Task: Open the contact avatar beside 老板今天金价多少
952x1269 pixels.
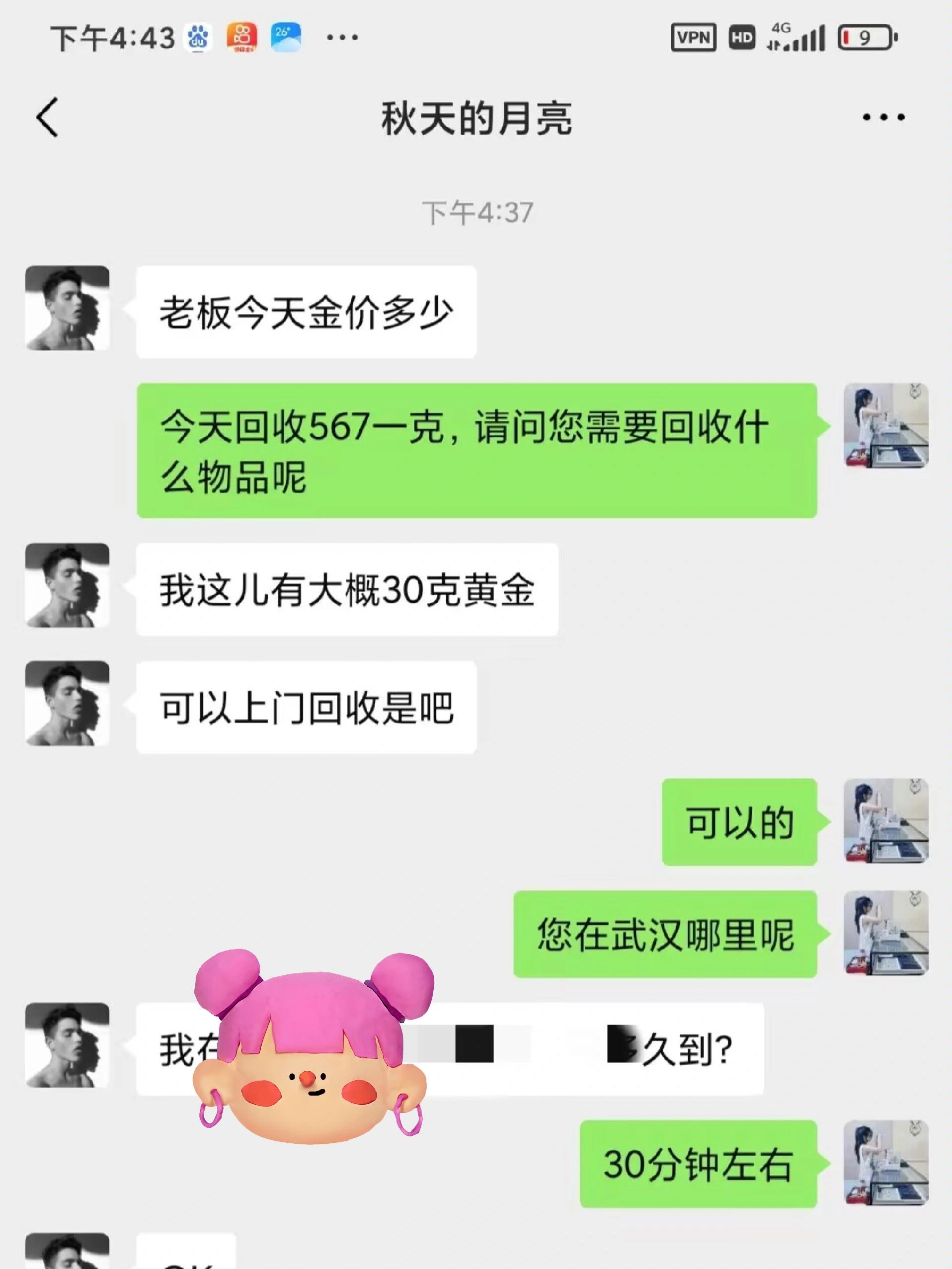Action: pos(67,308)
